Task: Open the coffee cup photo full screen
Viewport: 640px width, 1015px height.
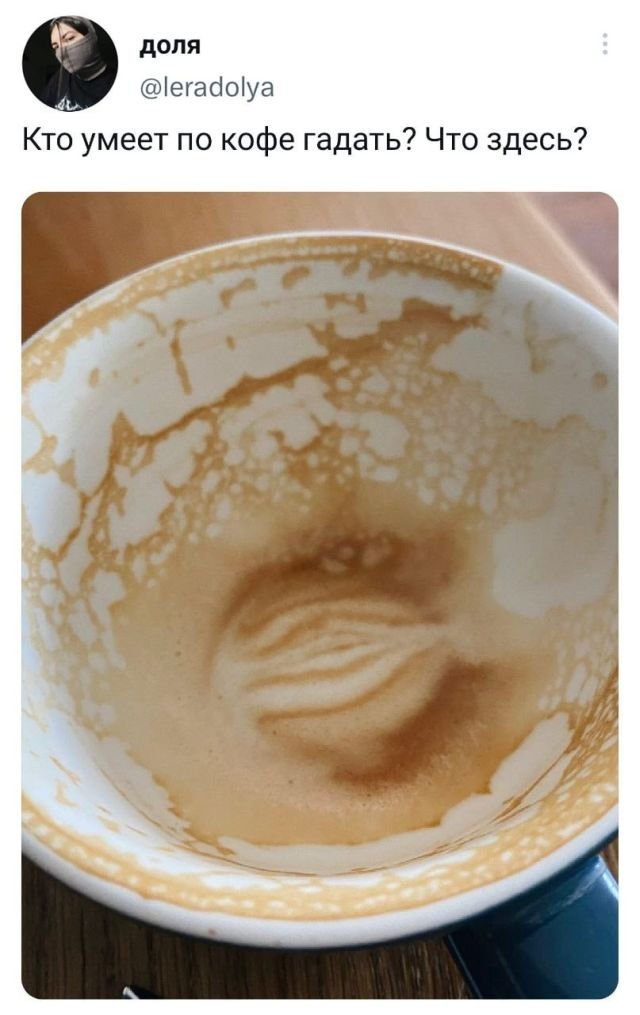Action: [x=320, y=595]
